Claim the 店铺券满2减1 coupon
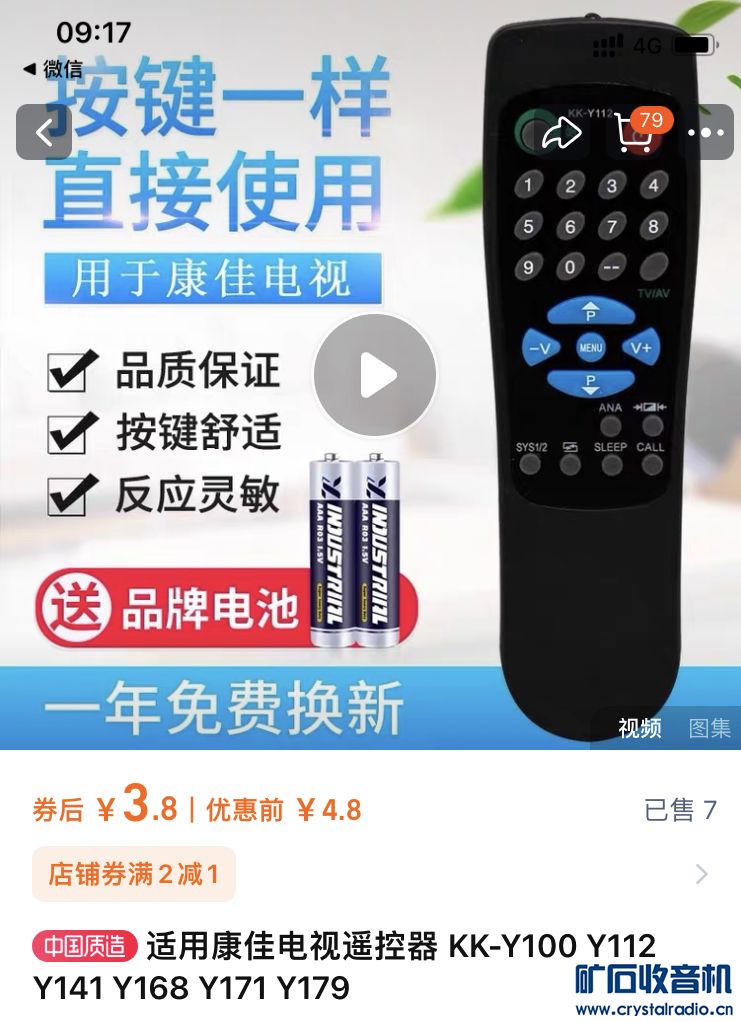741x1022 pixels. click(134, 874)
